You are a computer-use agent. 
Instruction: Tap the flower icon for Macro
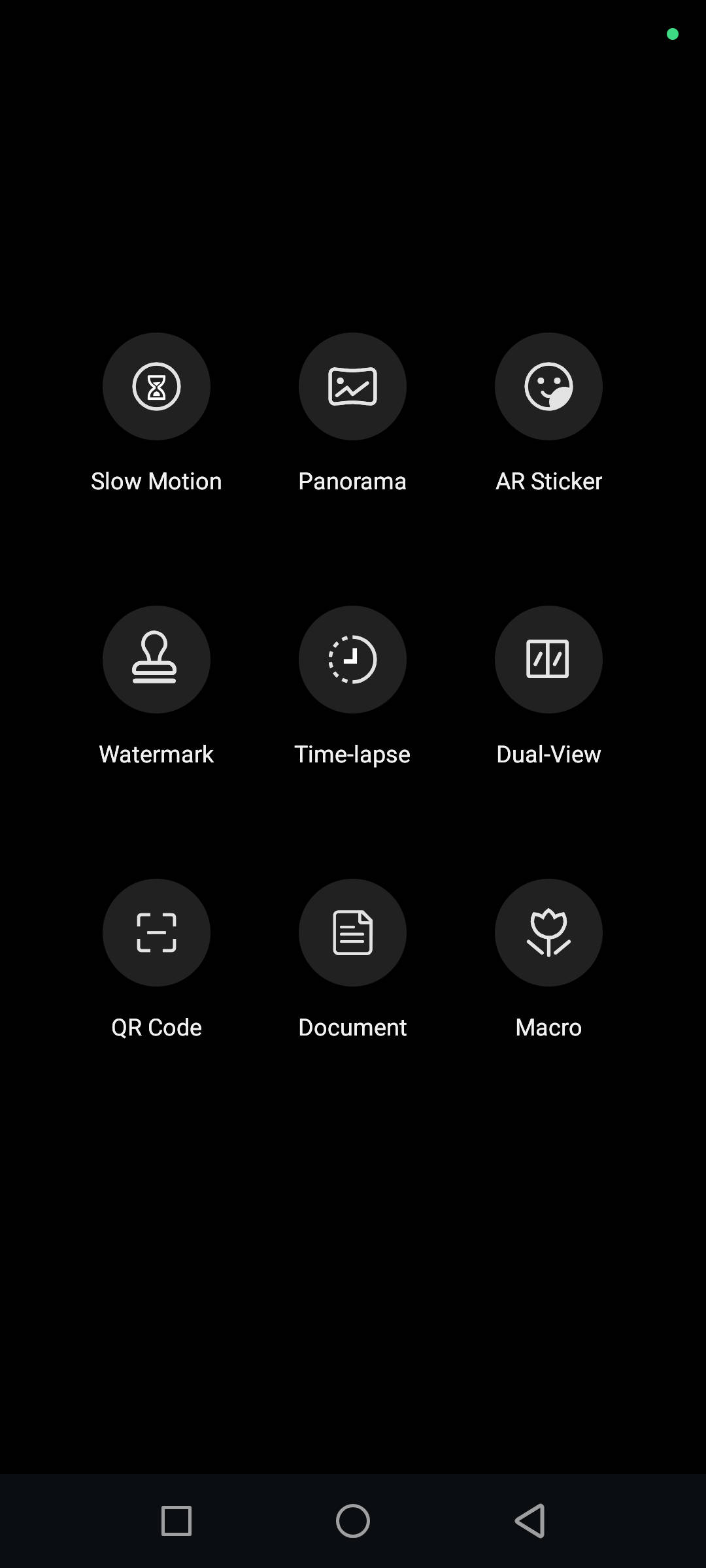pyautogui.click(x=548, y=933)
